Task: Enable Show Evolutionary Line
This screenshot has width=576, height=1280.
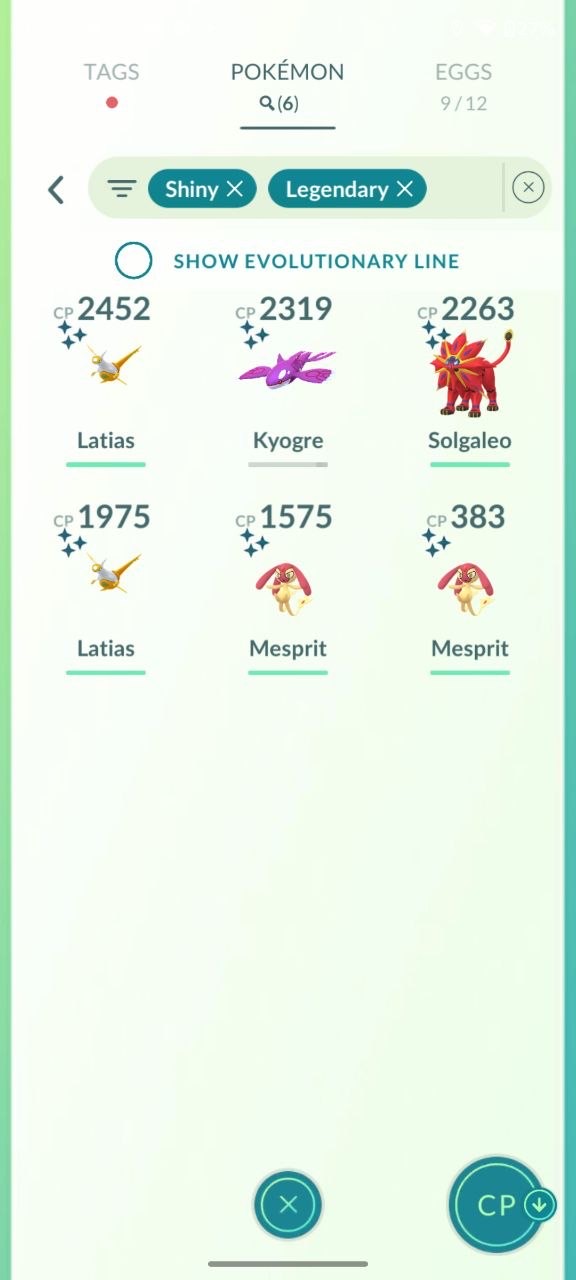Action: 133,261
